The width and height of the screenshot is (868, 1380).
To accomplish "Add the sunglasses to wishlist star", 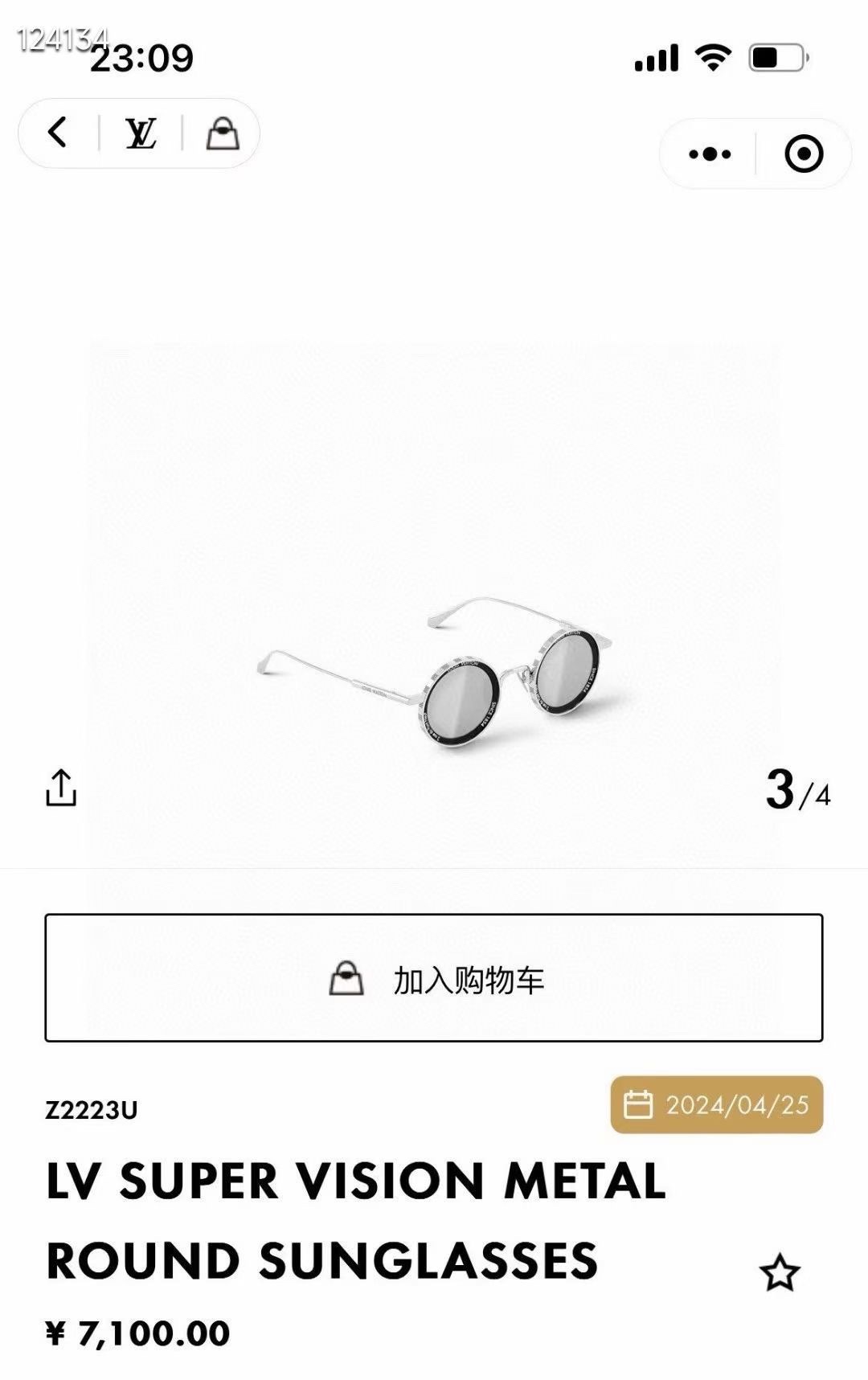I will (780, 1273).
